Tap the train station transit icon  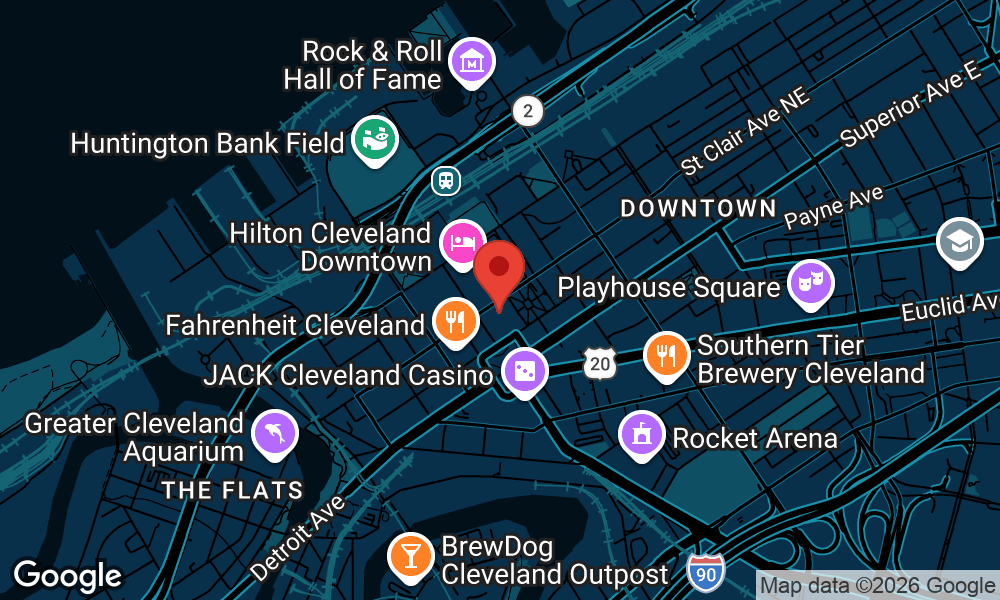445,180
